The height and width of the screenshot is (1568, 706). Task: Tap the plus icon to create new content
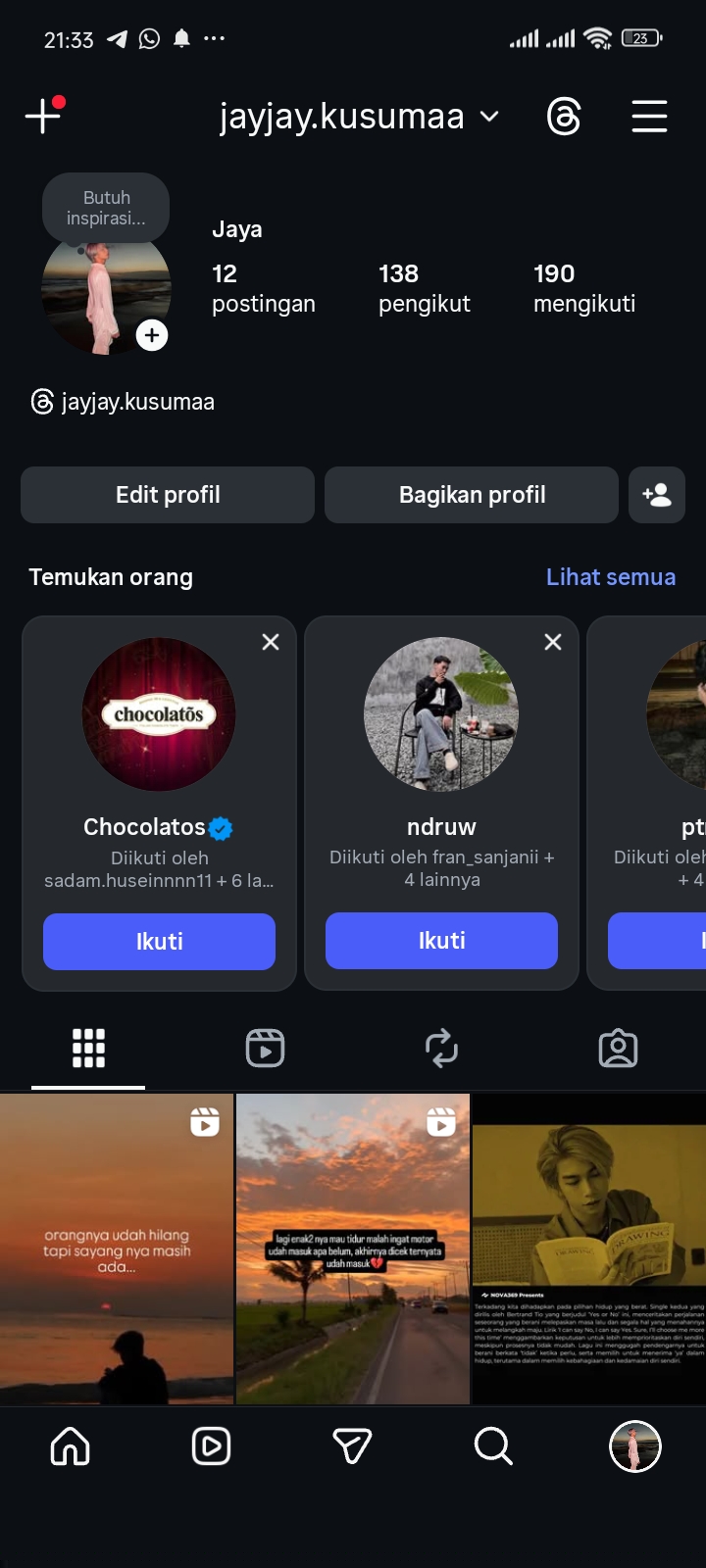click(x=43, y=117)
